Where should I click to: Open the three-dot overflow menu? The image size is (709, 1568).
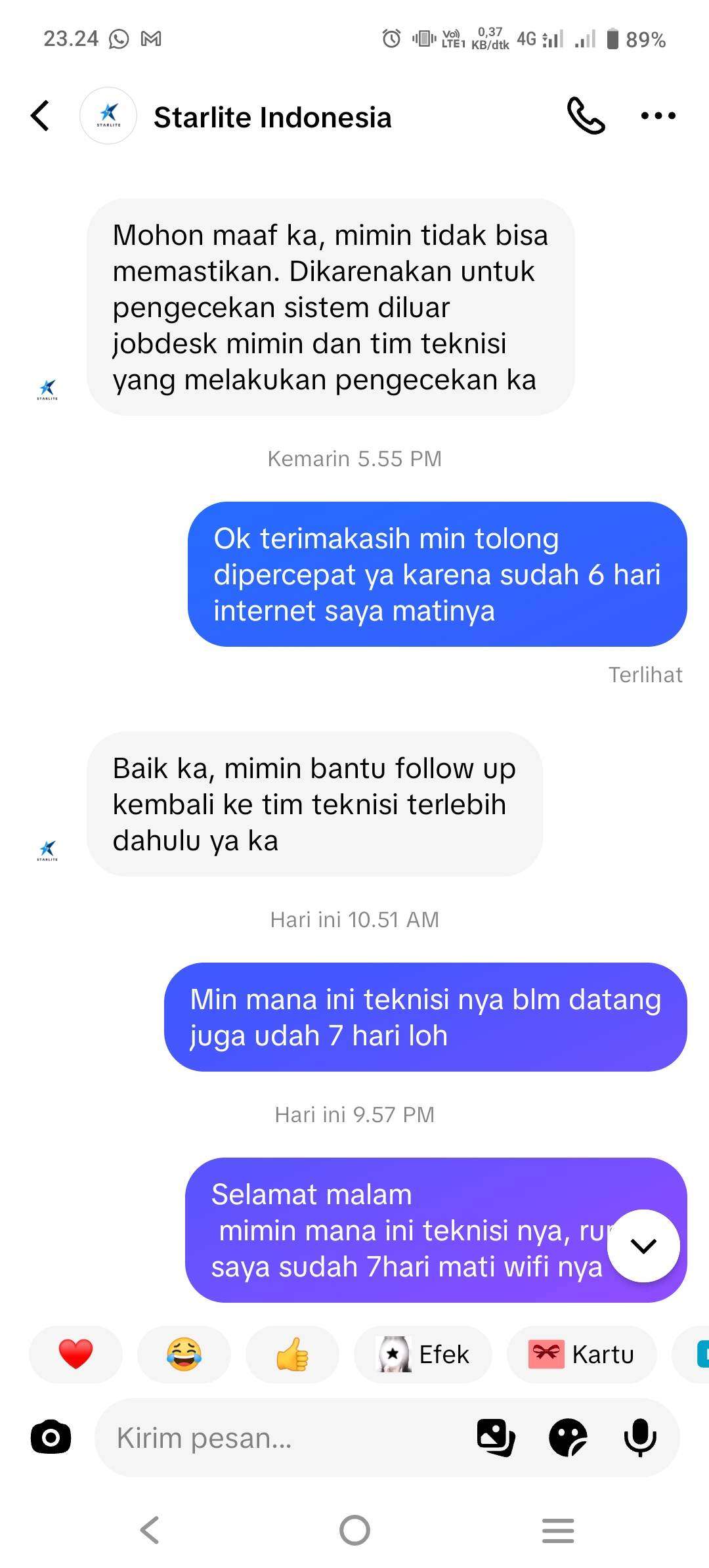pyautogui.click(x=658, y=116)
